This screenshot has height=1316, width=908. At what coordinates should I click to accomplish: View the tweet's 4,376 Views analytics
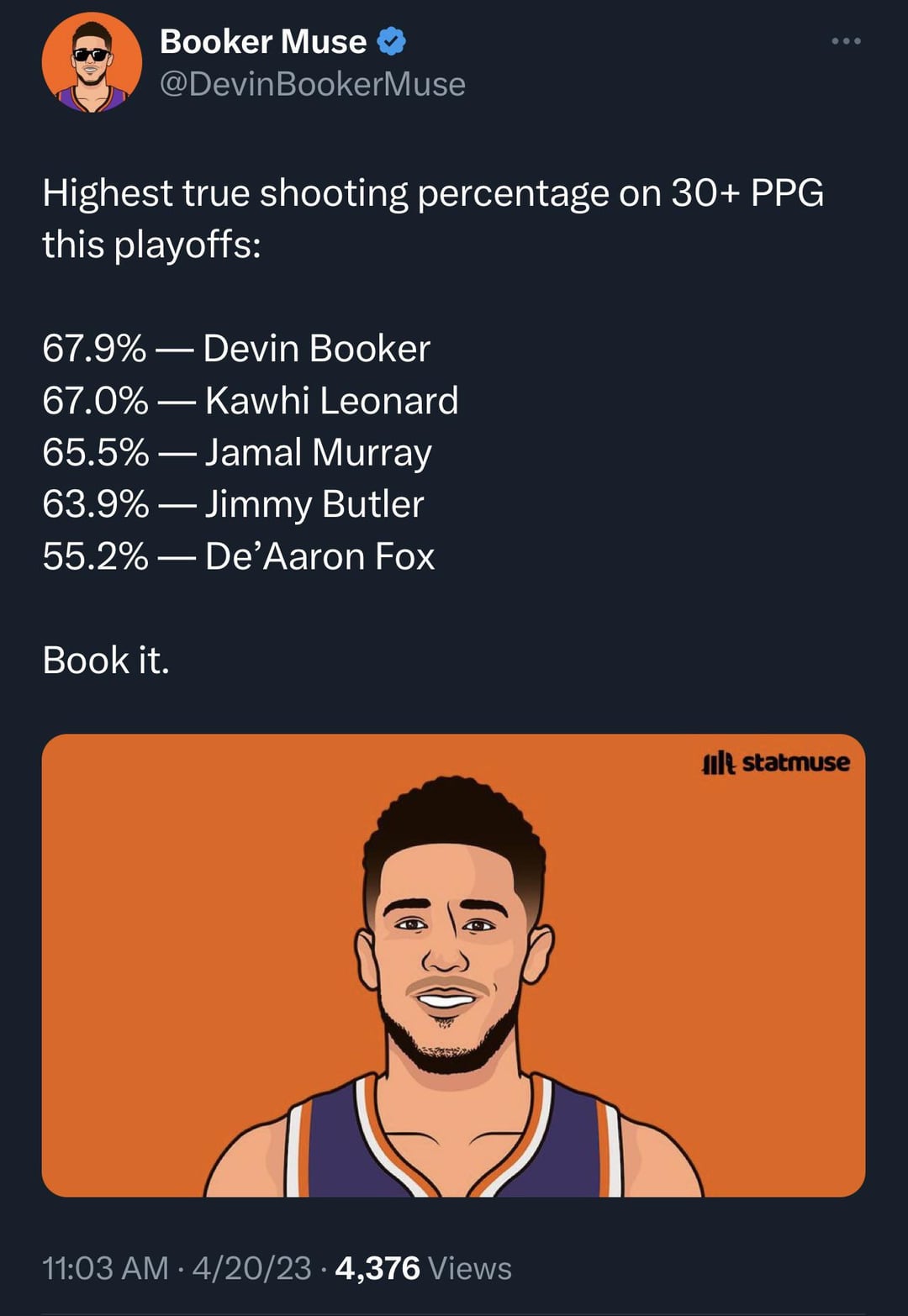click(x=423, y=1268)
